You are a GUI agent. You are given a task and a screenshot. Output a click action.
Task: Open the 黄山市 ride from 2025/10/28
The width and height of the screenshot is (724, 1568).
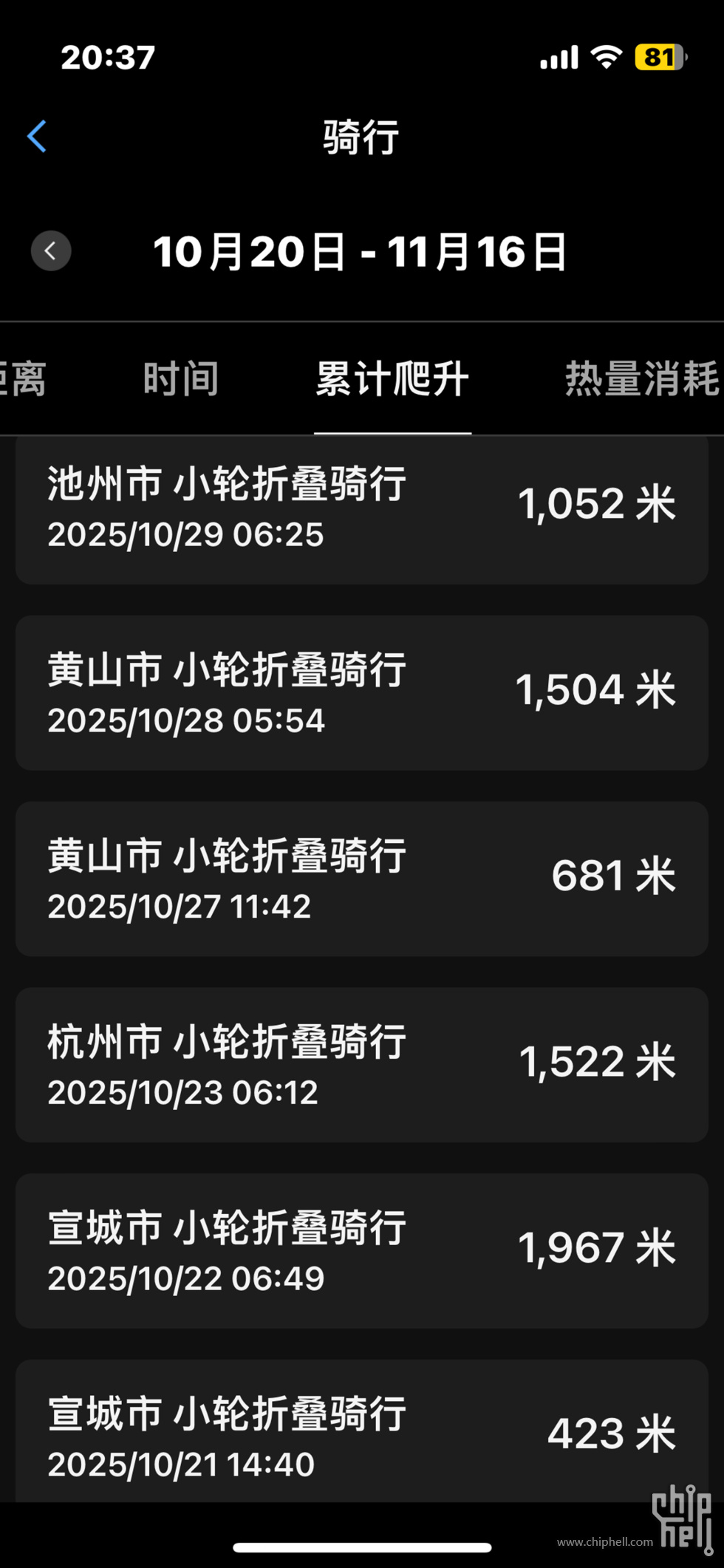[x=361, y=693]
